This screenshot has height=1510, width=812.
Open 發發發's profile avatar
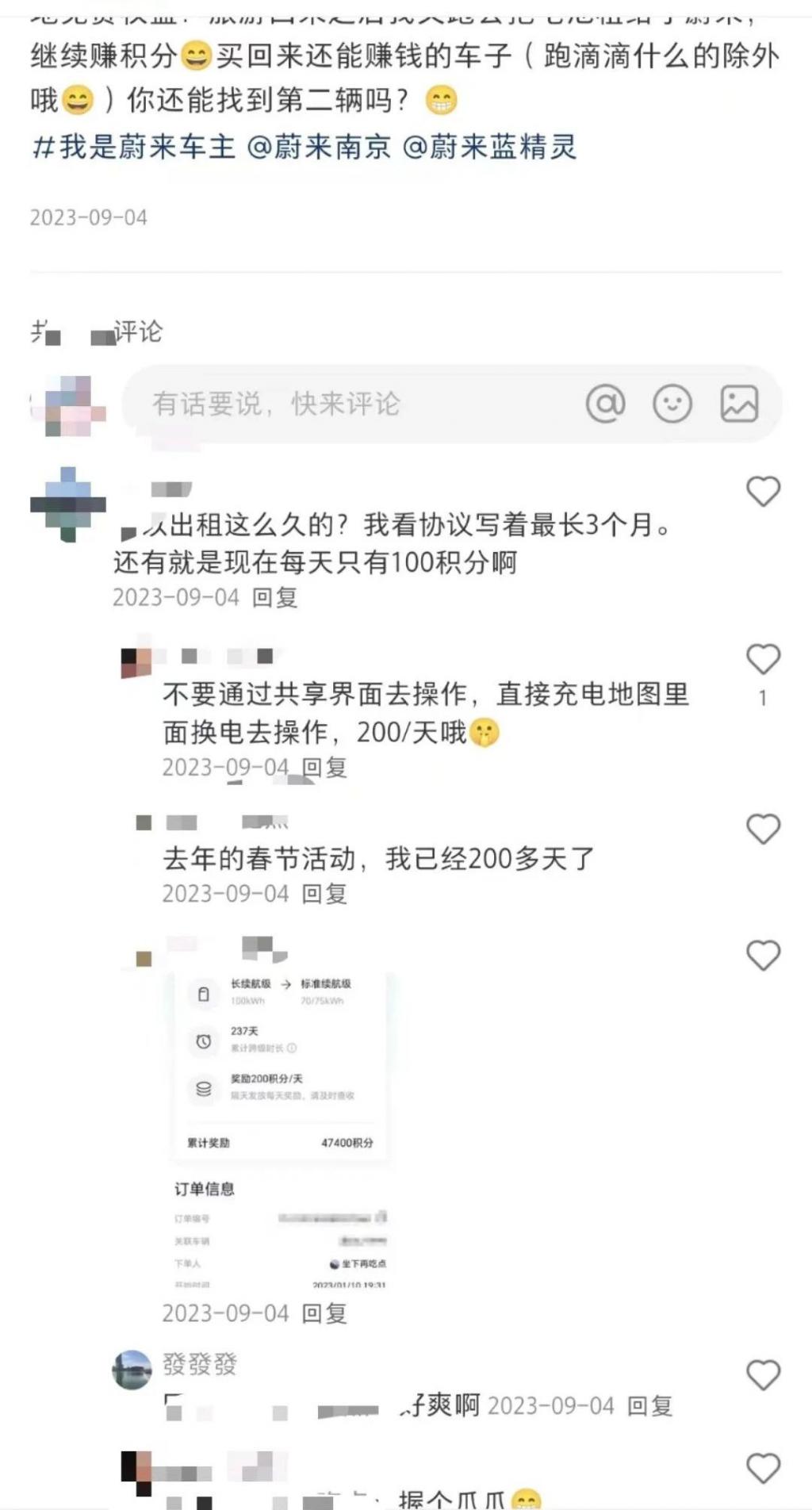[132, 1370]
